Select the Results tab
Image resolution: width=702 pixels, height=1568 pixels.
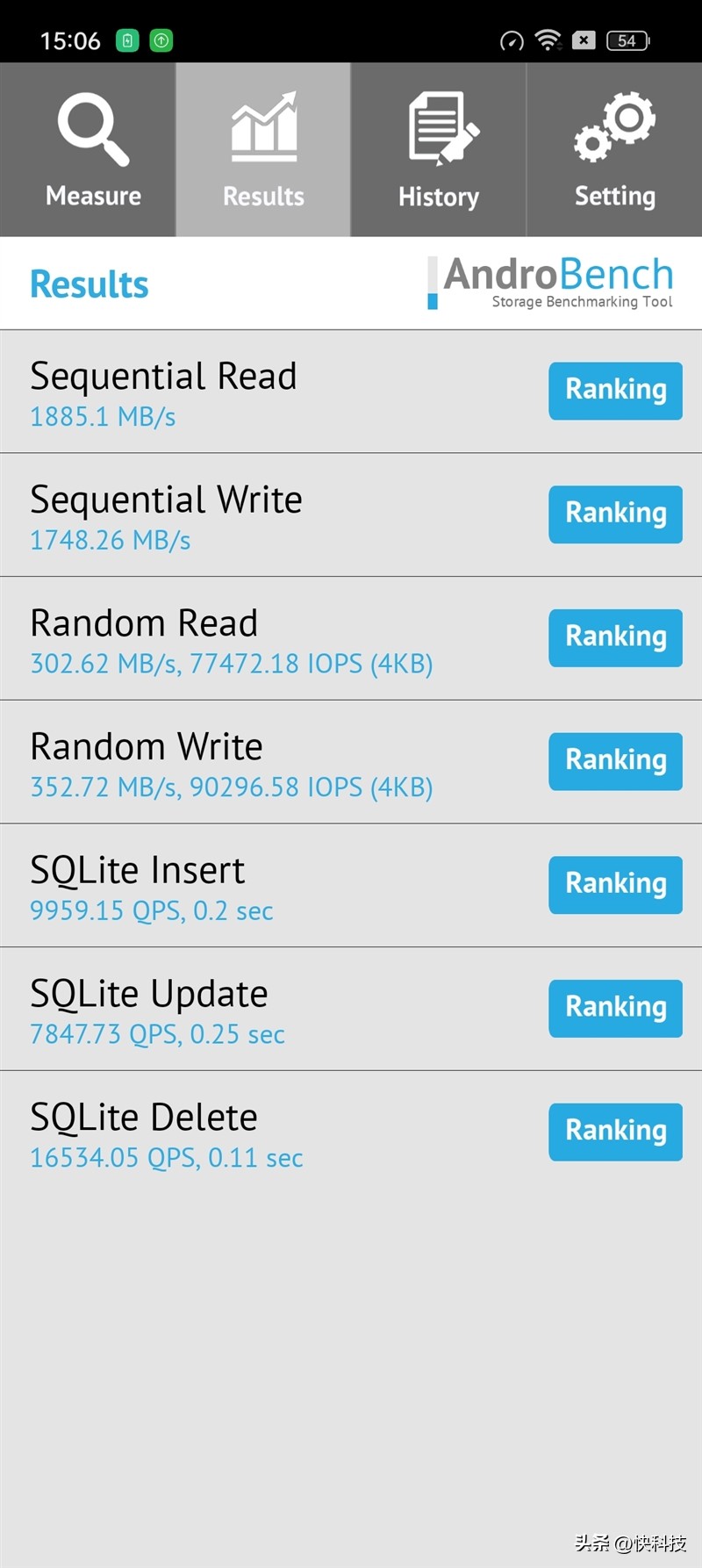[x=263, y=150]
